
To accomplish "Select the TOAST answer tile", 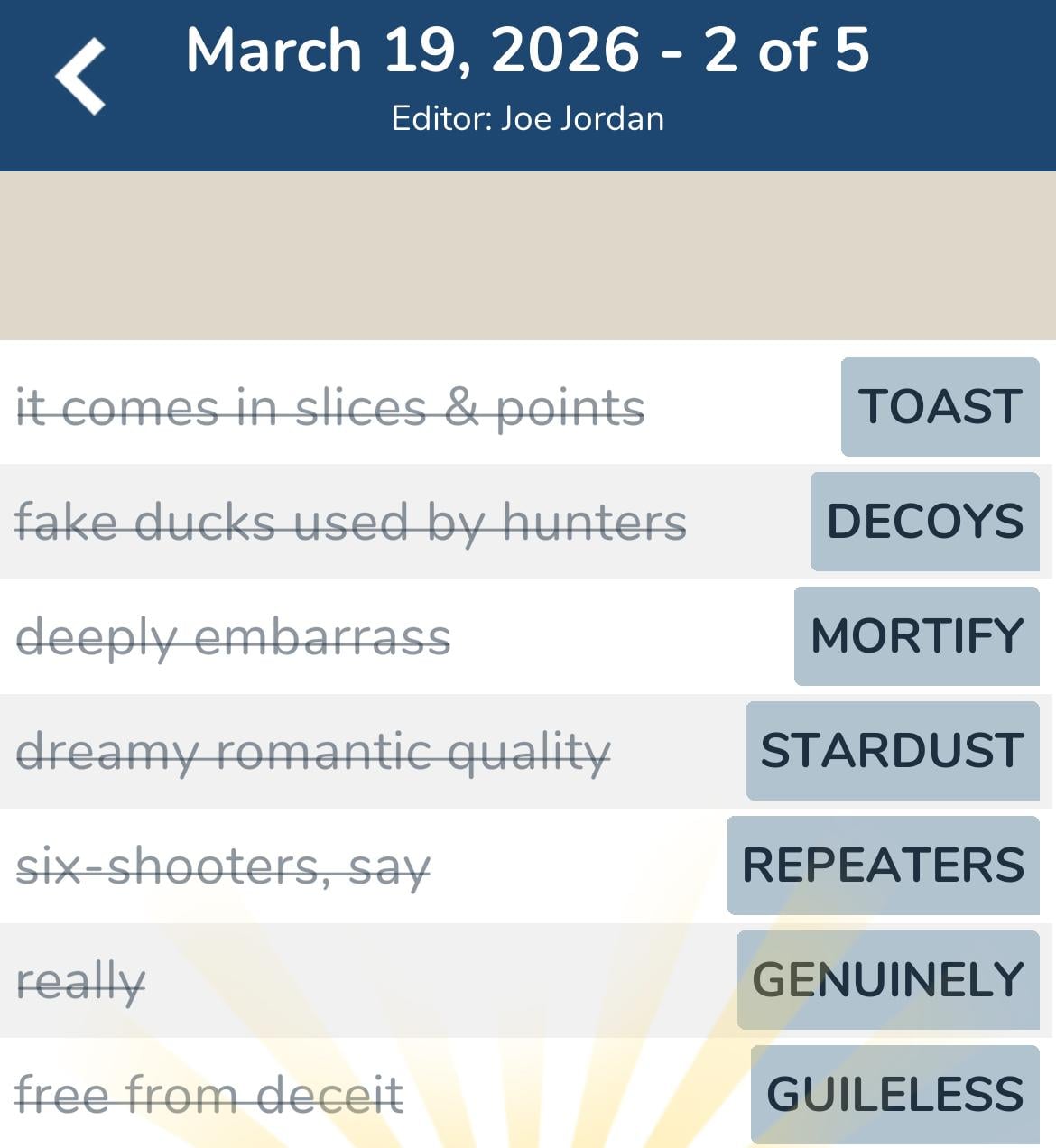I will 939,406.
